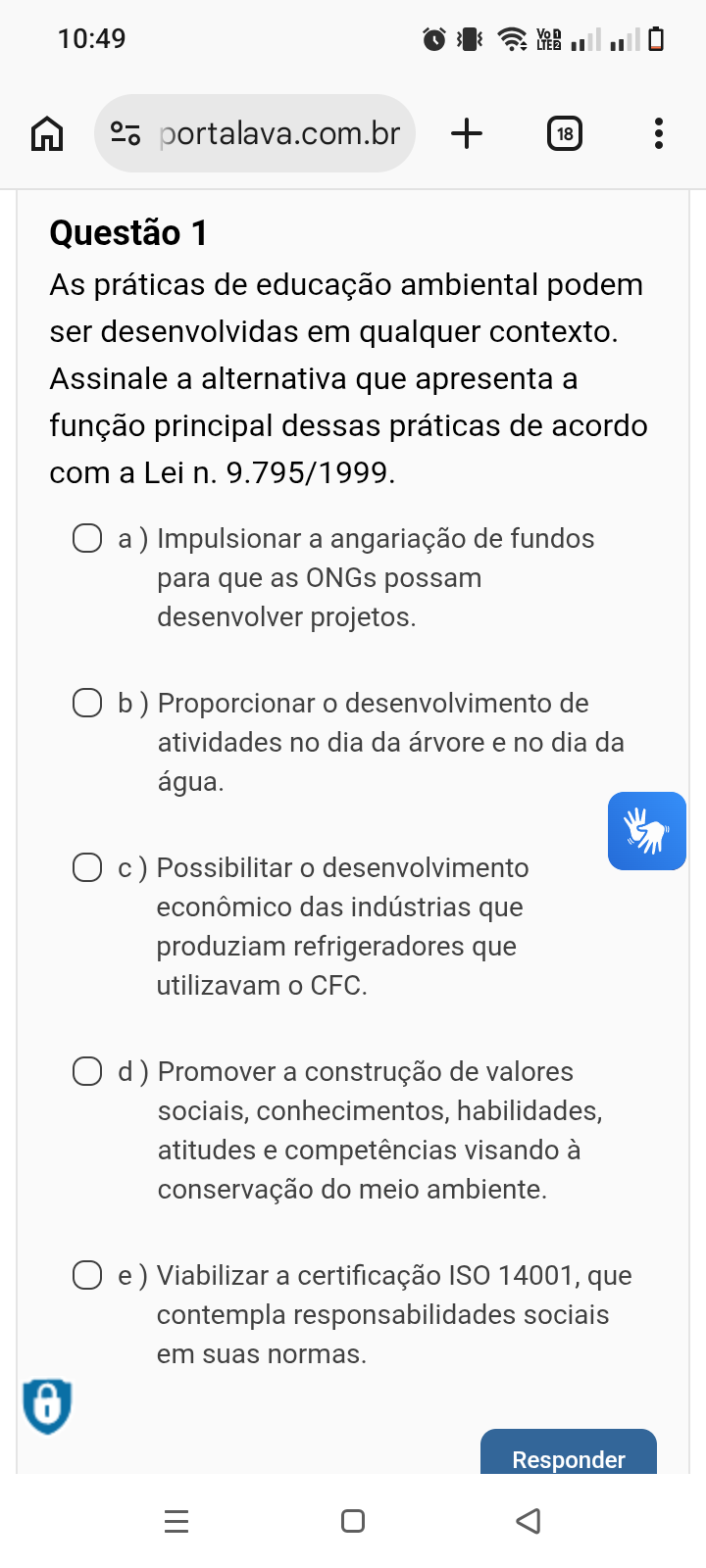Go back using the system back button
The height and width of the screenshot is (1568, 706).
529,1521
